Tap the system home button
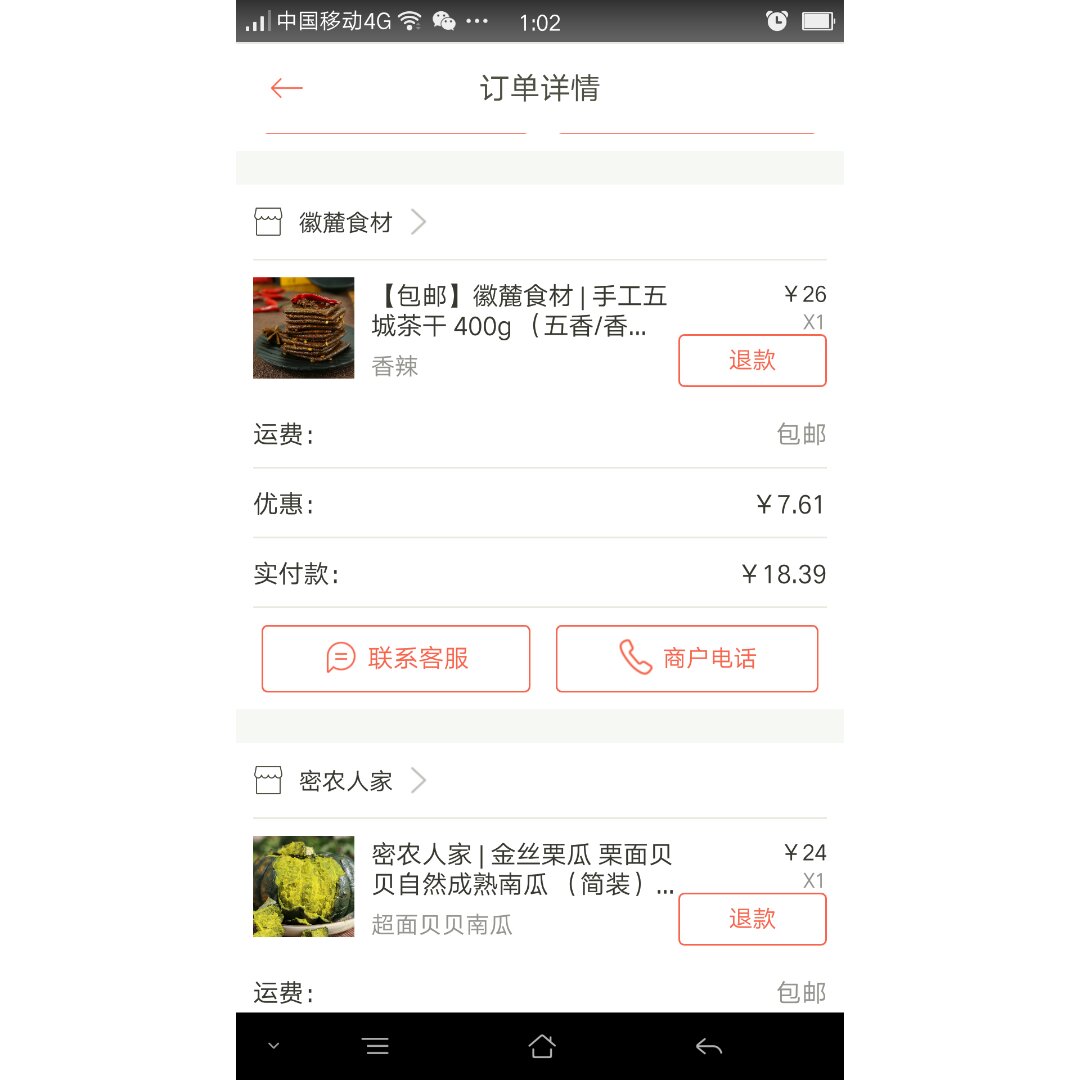 tap(541, 1046)
